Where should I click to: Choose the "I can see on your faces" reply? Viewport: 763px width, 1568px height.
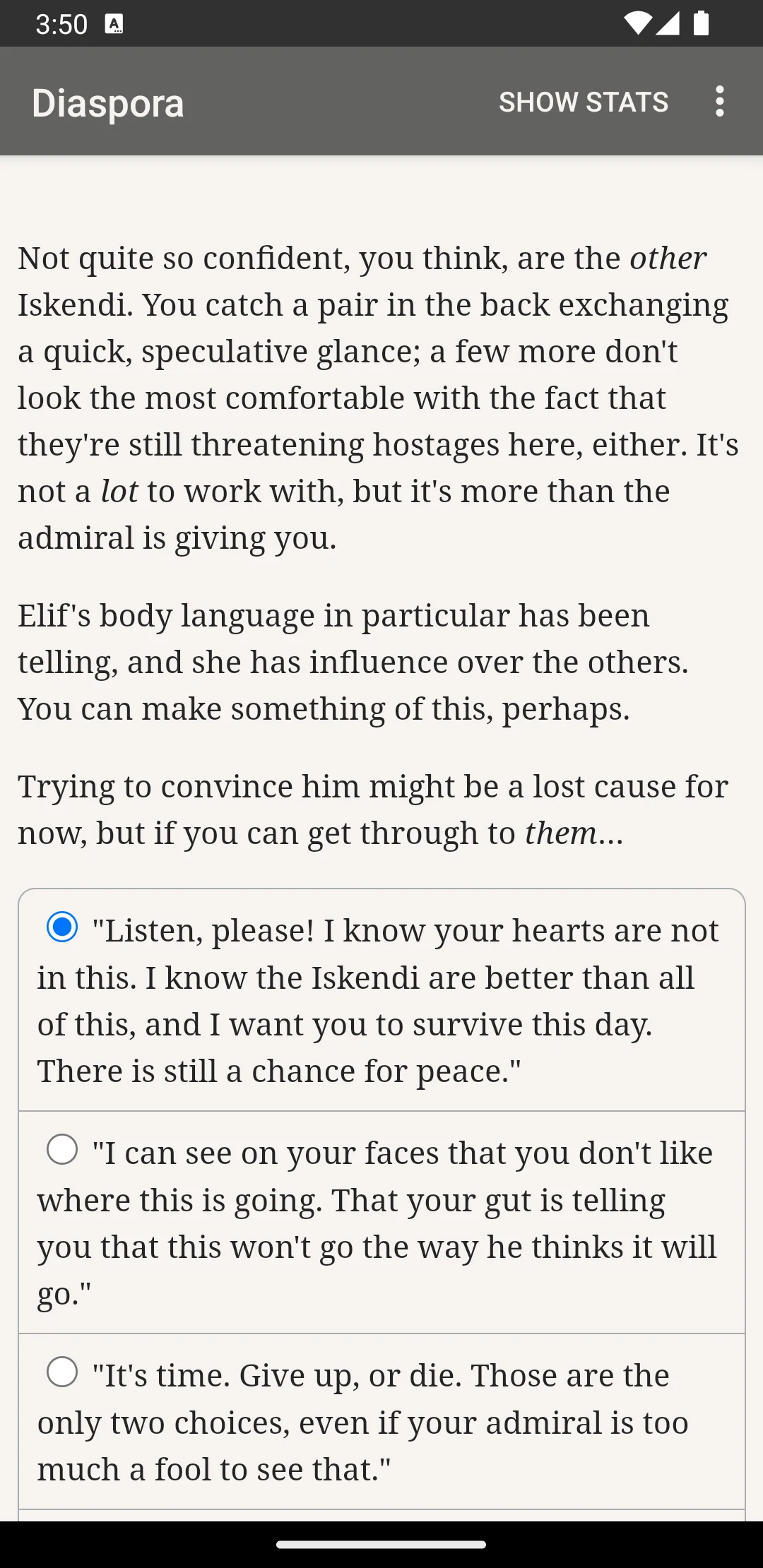(x=381, y=1223)
